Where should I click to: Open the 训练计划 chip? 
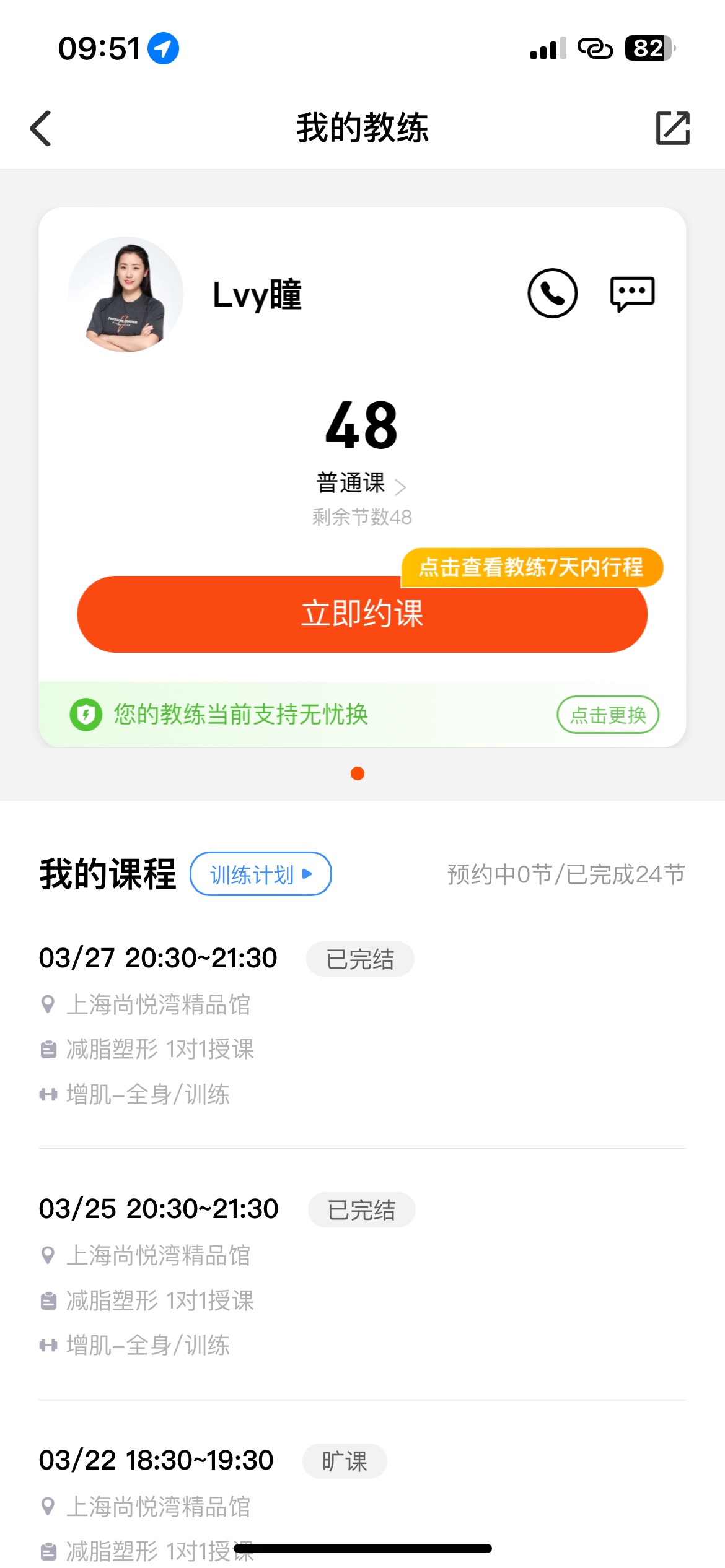click(261, 874)
